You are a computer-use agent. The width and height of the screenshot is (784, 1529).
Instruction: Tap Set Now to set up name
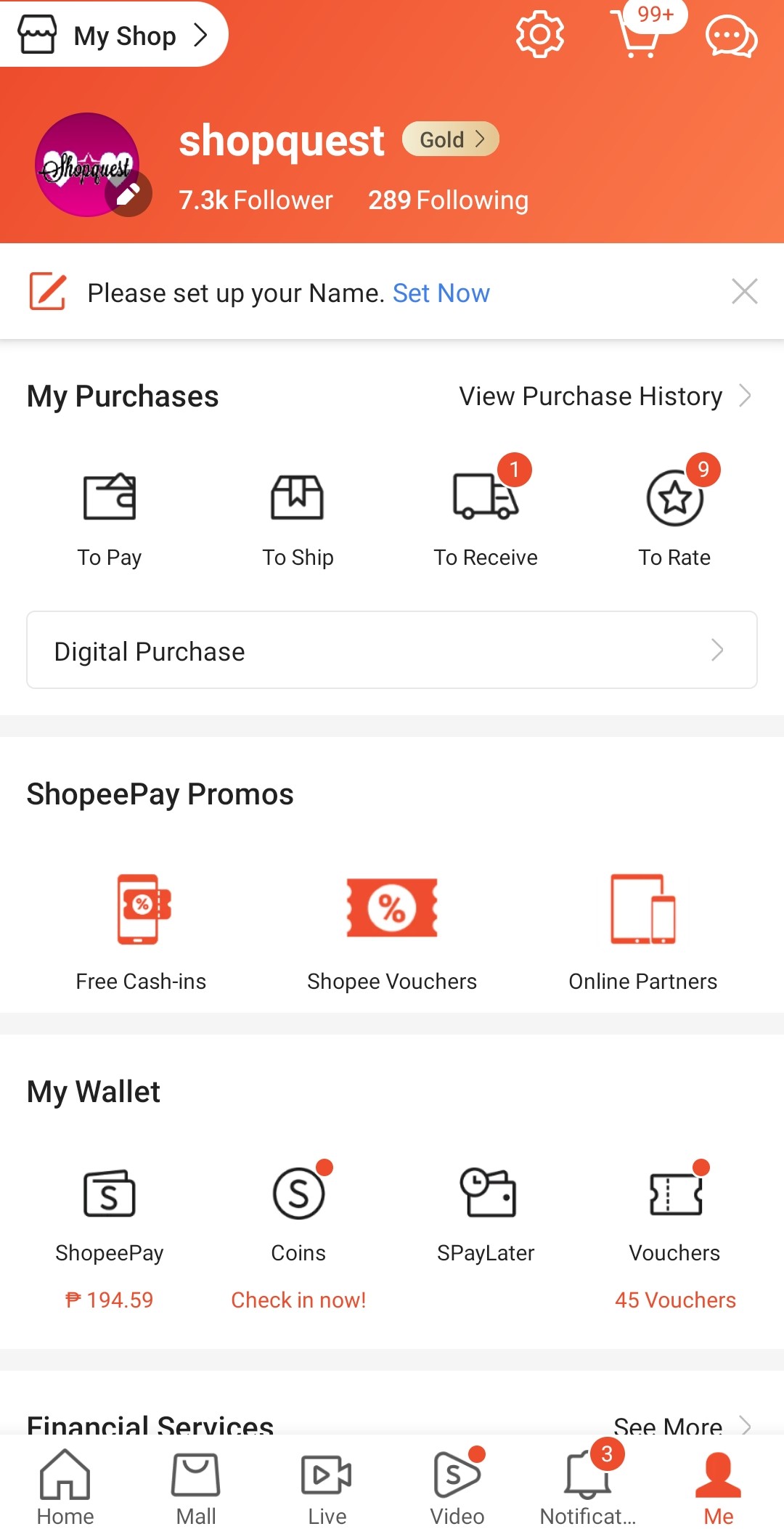[441, 293]
